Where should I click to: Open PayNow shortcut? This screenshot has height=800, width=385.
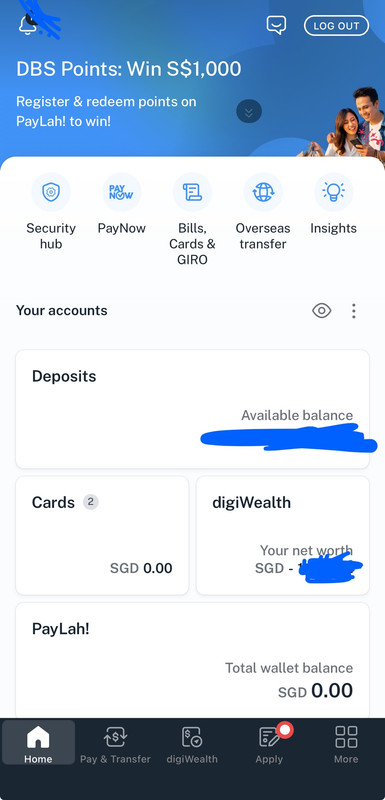[121, 204]
